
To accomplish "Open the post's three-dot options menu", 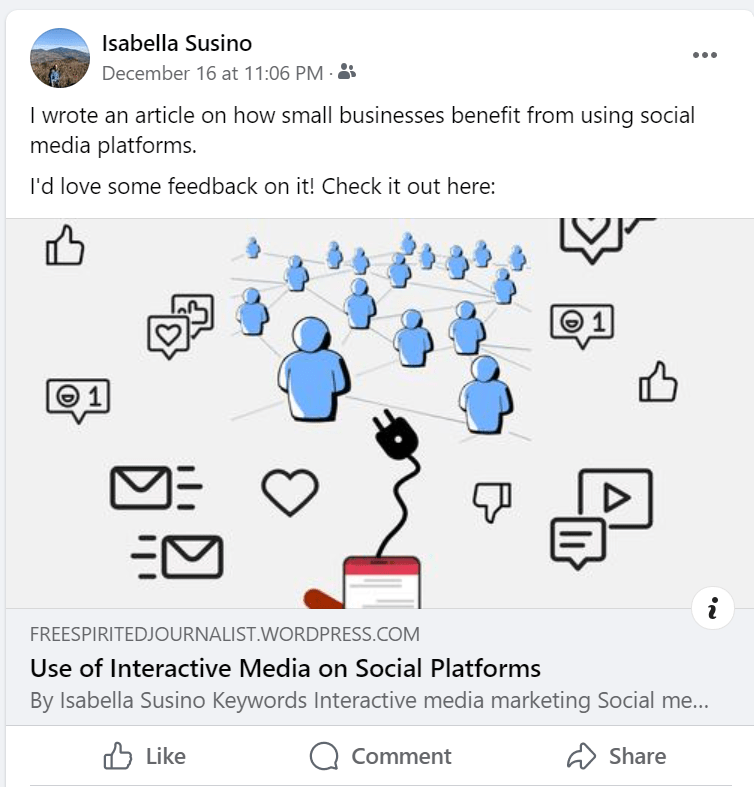I will point(705,55).
